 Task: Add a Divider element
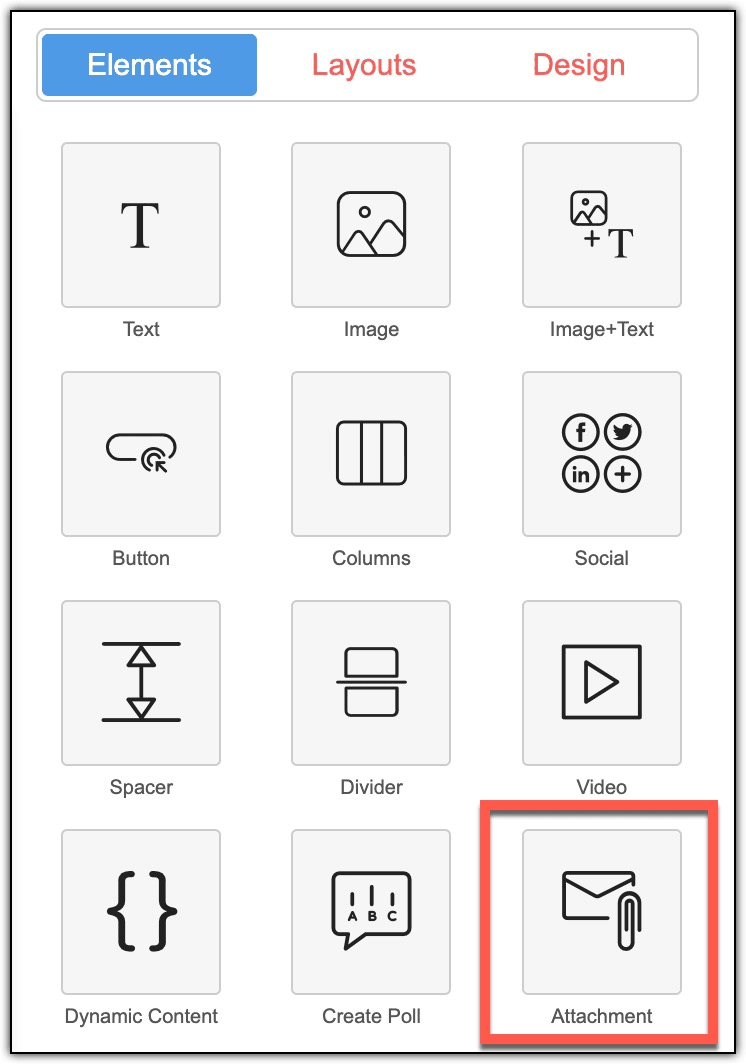click(371, 683)
